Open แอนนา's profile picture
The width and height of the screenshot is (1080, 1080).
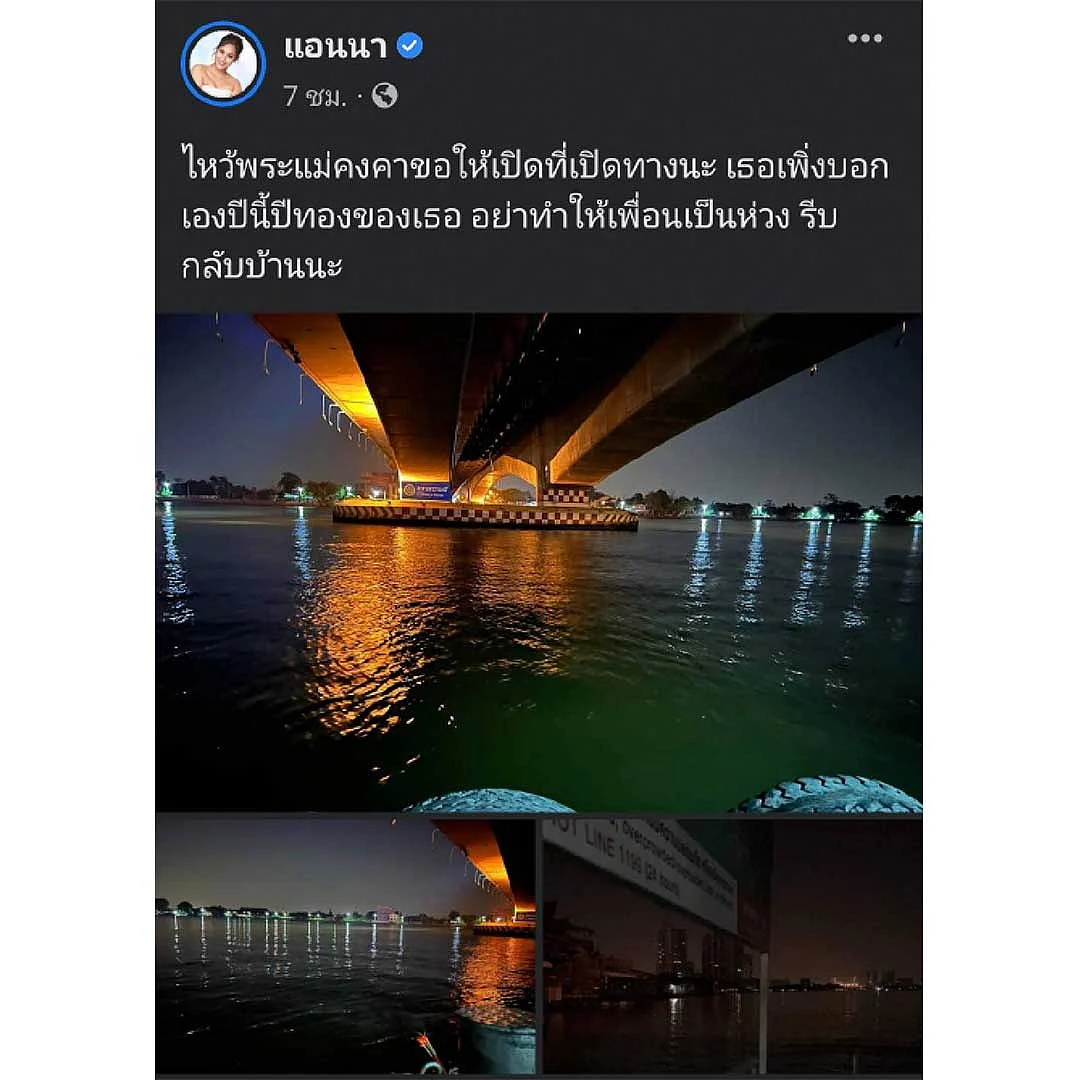[223, 64]
